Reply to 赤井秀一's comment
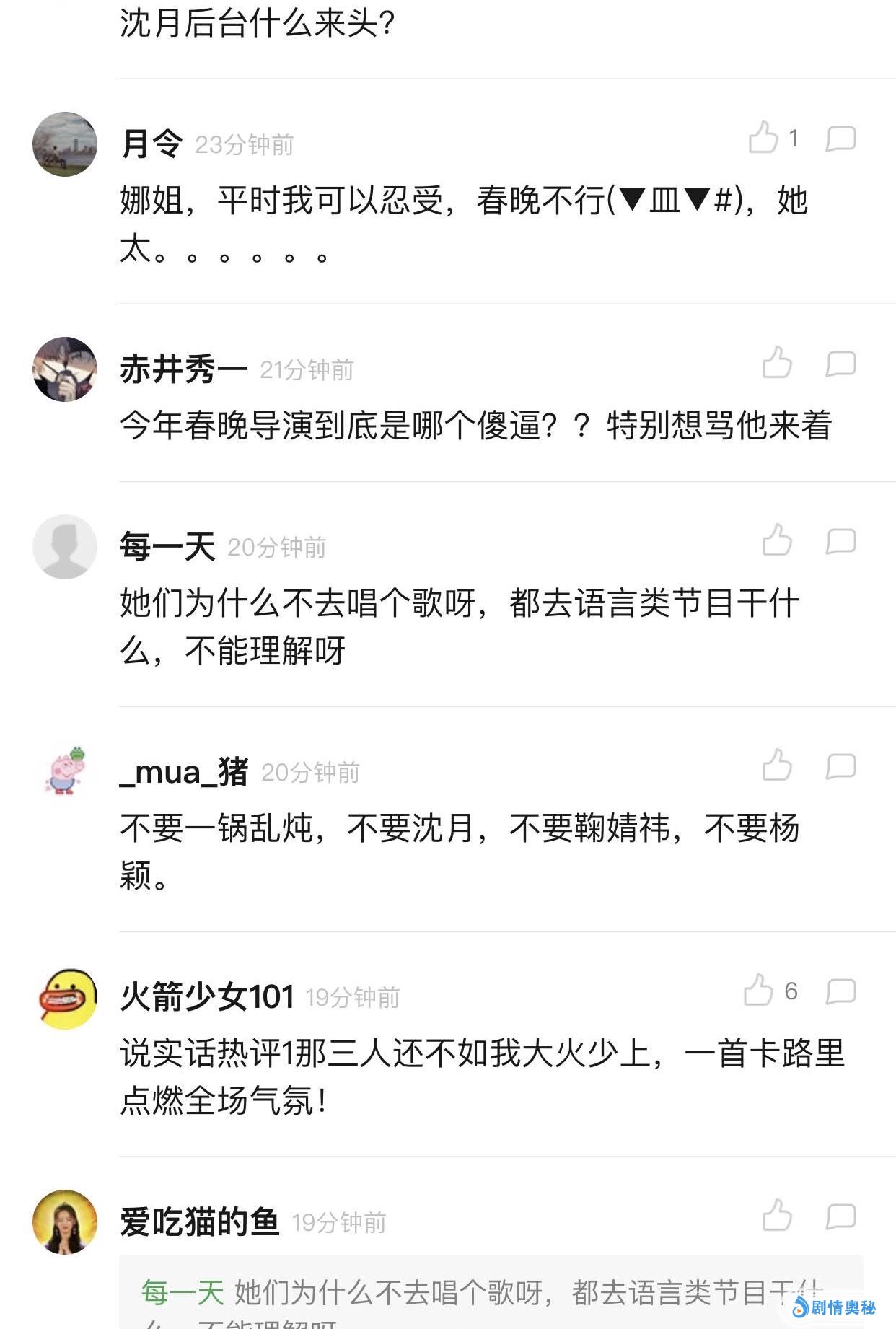This screenshot has width=896, height=1329. [x=840, y=364]
